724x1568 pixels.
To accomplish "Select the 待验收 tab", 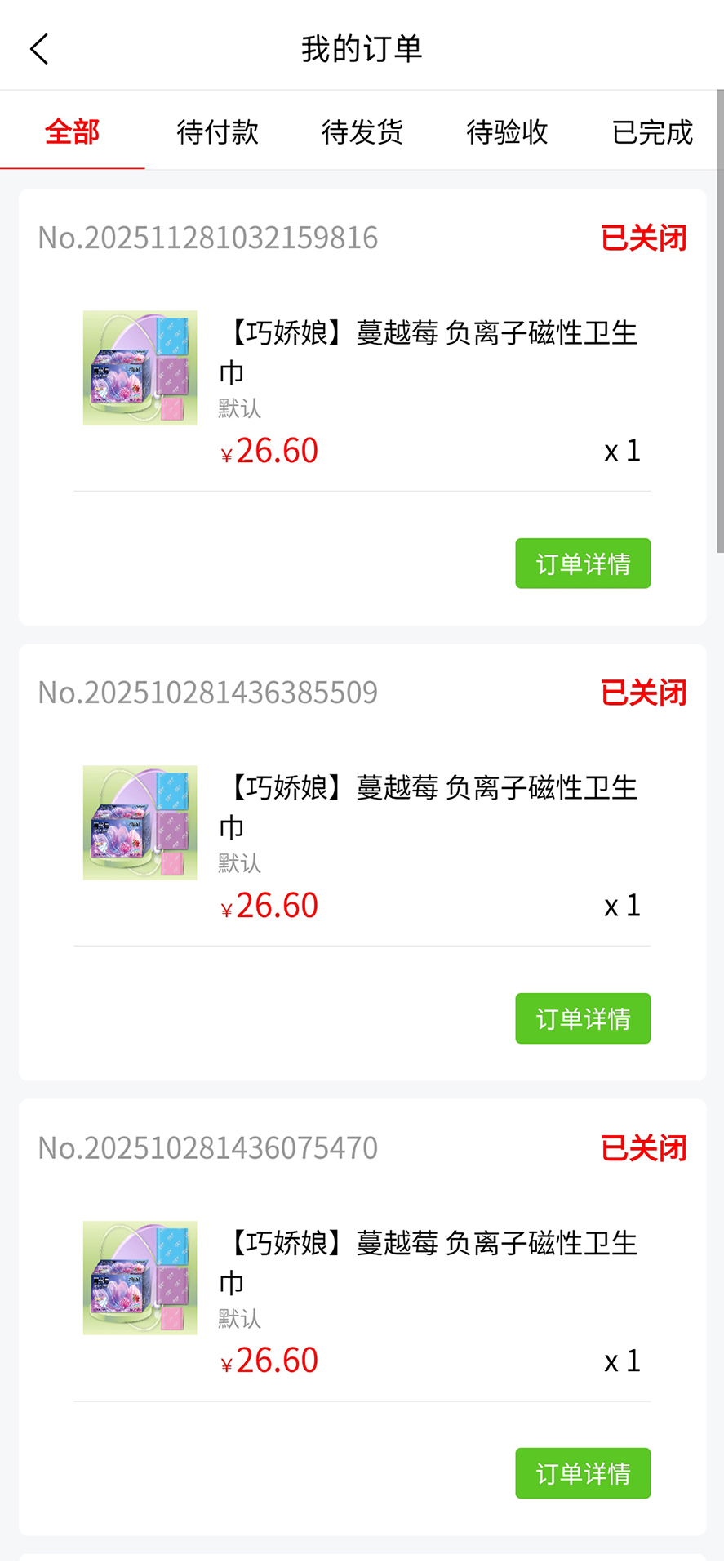I will click(x=506, y=132).
